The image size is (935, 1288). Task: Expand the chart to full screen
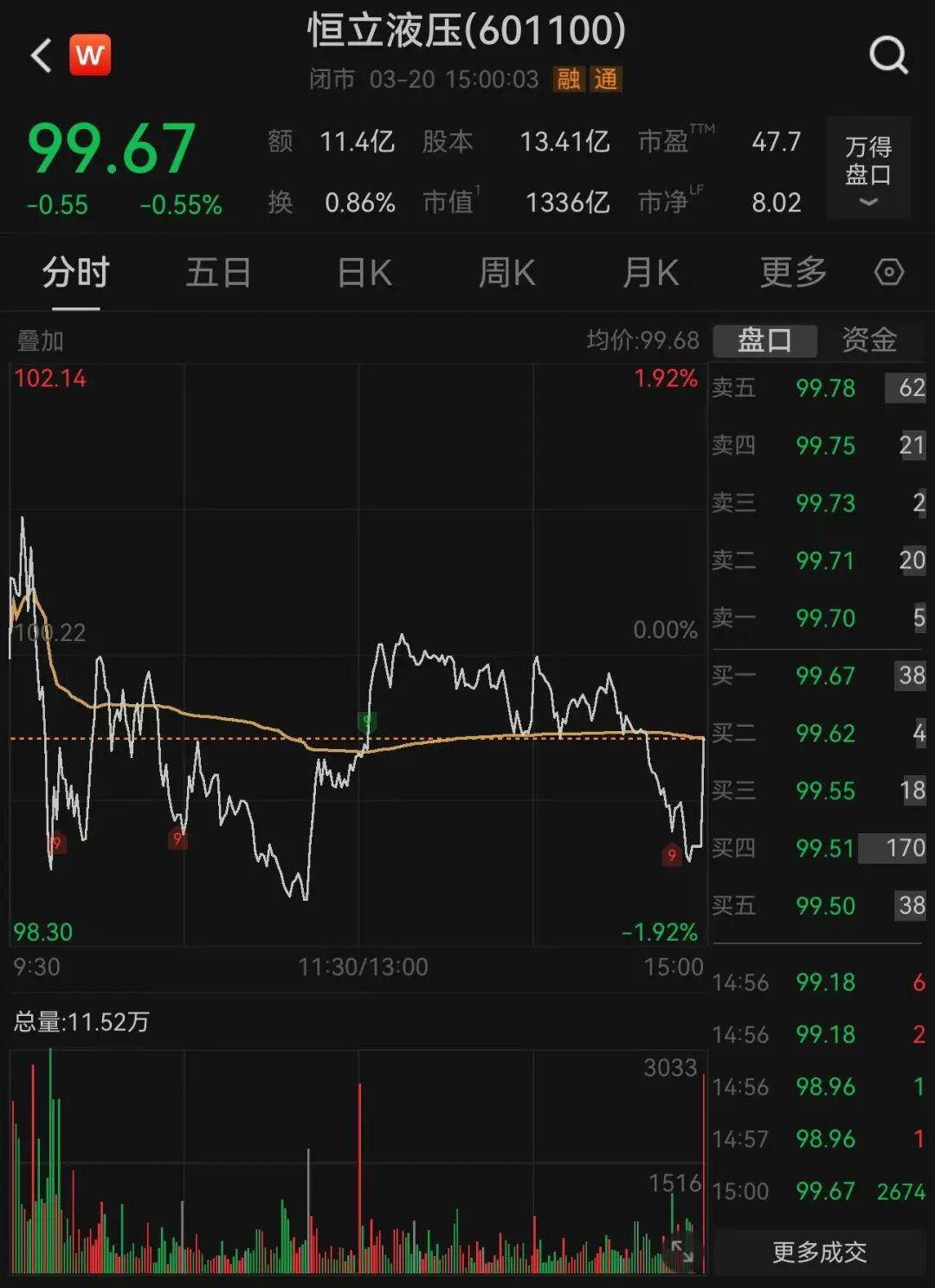[683, 1252]
